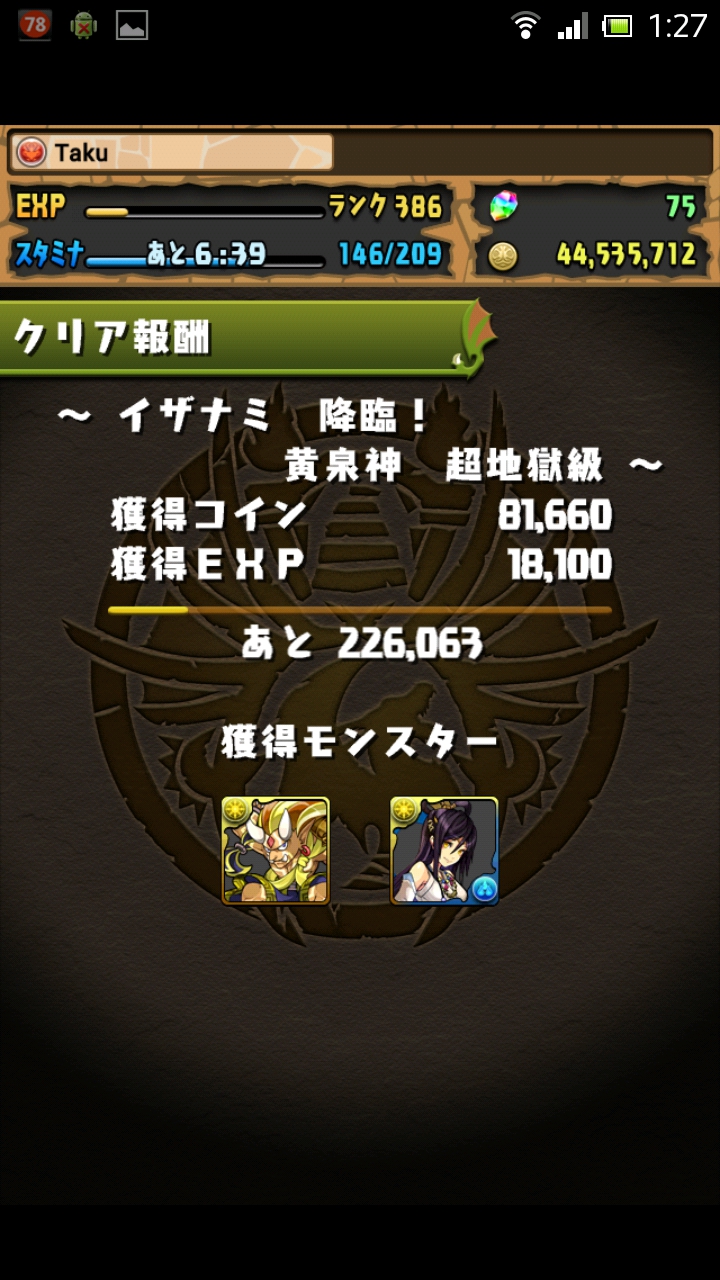Image resolution: width=720 pixels, height=1280 pixels.
Task: Open the dark-haired Izanami monster reward
Action: click(444, 850)
